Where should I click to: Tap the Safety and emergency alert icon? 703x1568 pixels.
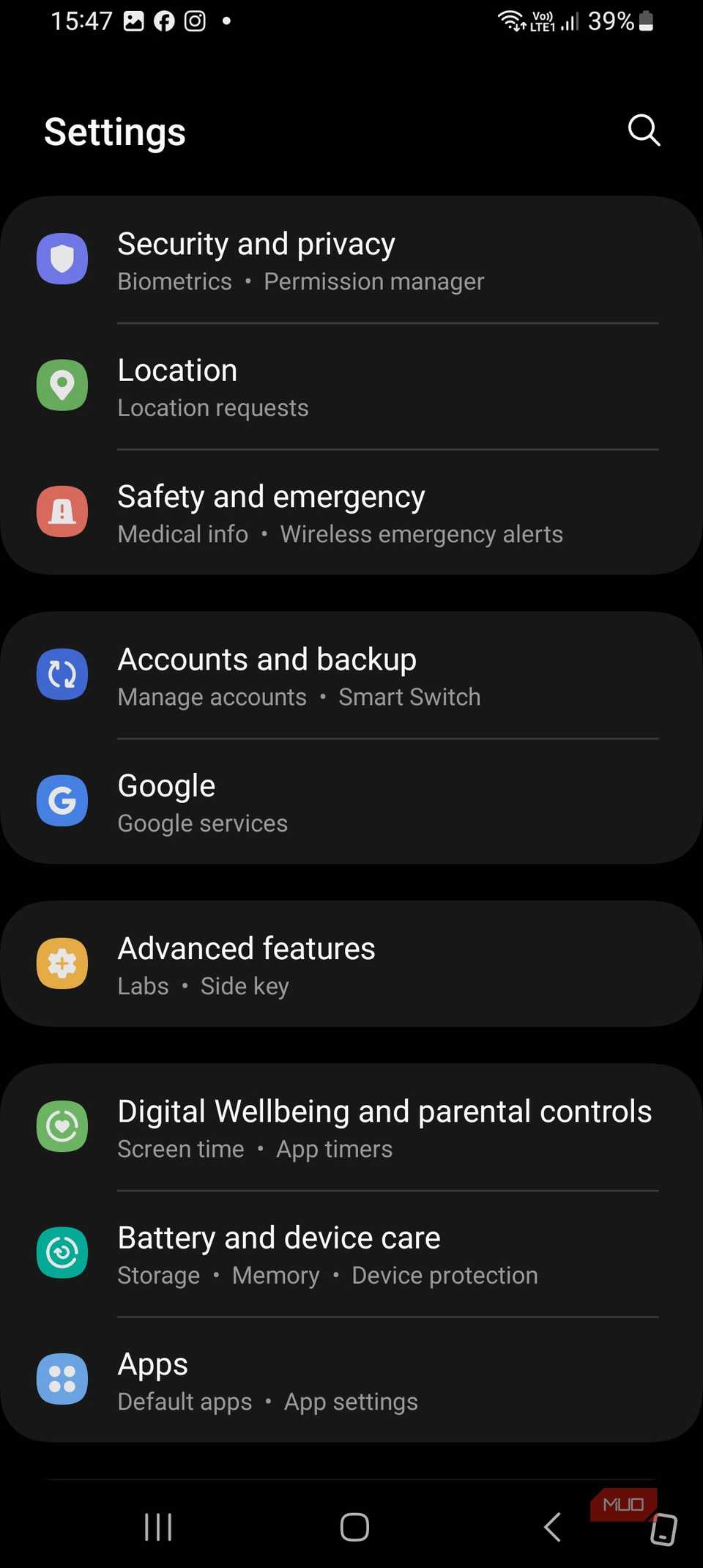62,511
